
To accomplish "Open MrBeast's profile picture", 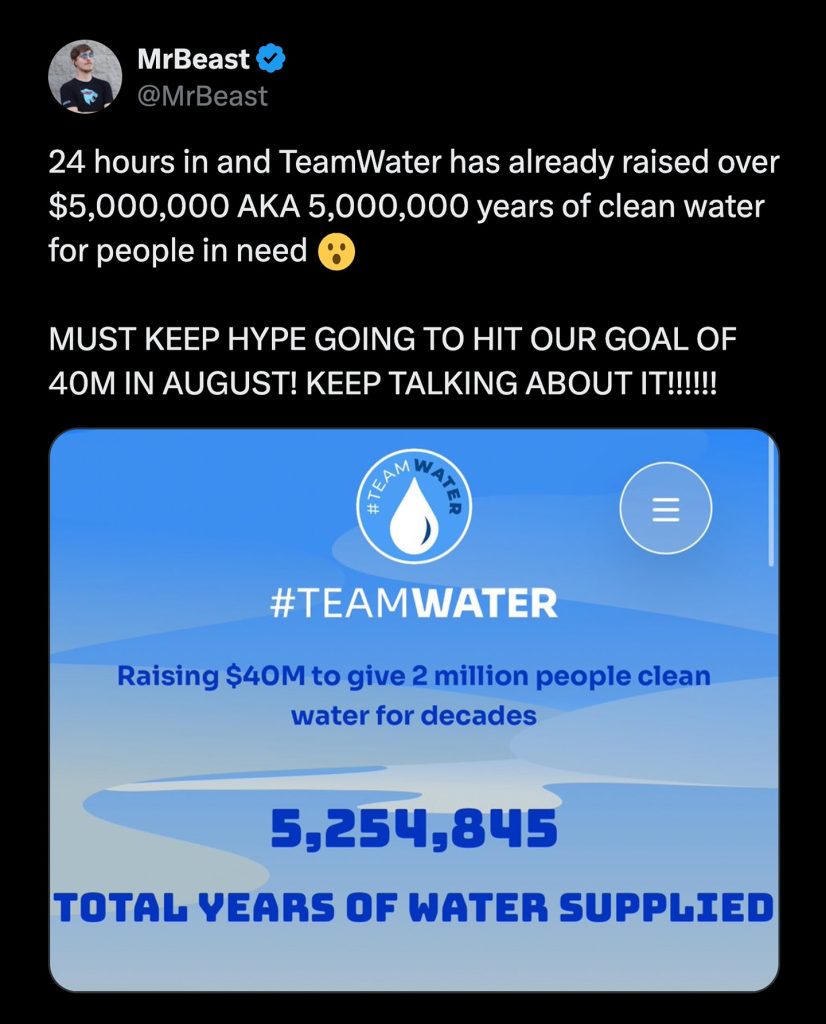I will coord(85,77).
